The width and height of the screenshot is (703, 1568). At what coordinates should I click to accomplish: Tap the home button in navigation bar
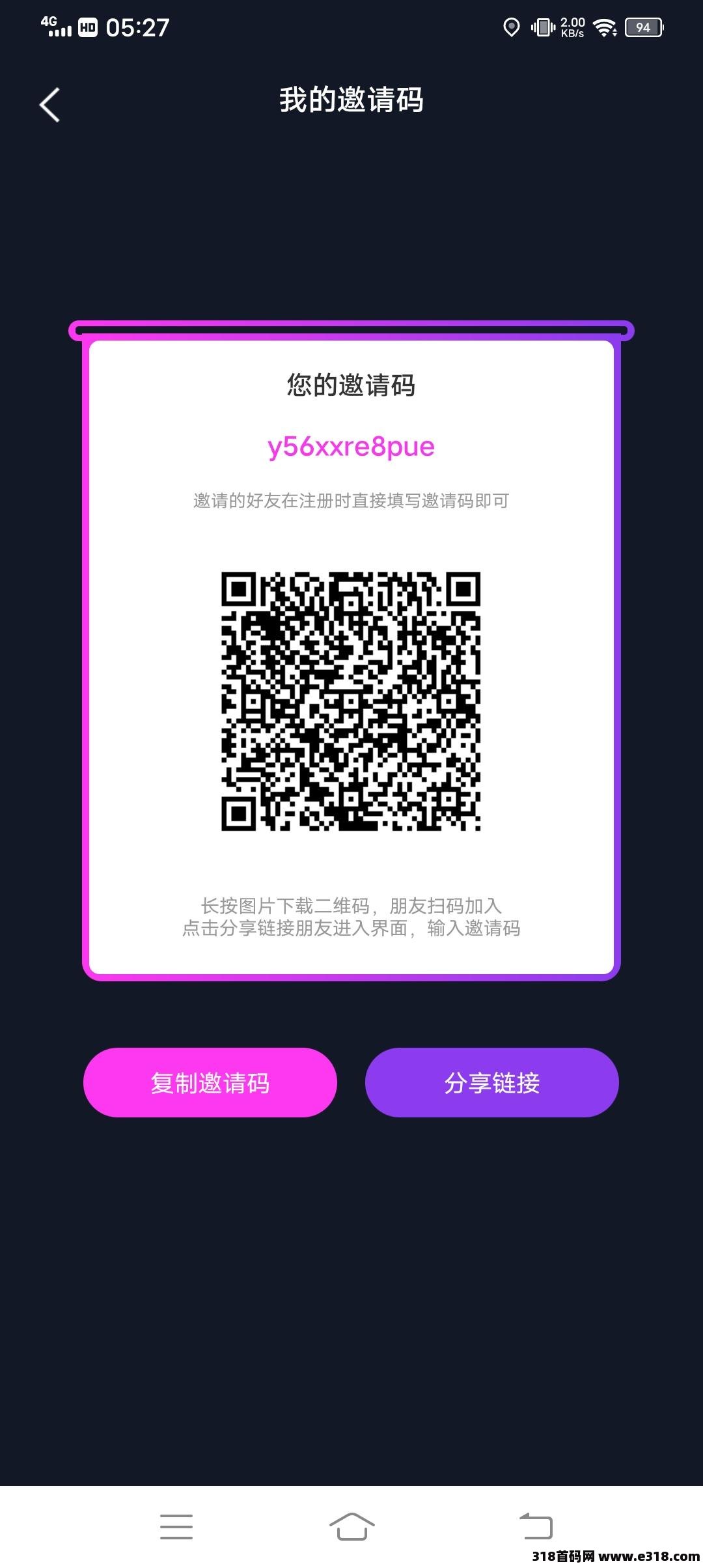(351, 1526)
